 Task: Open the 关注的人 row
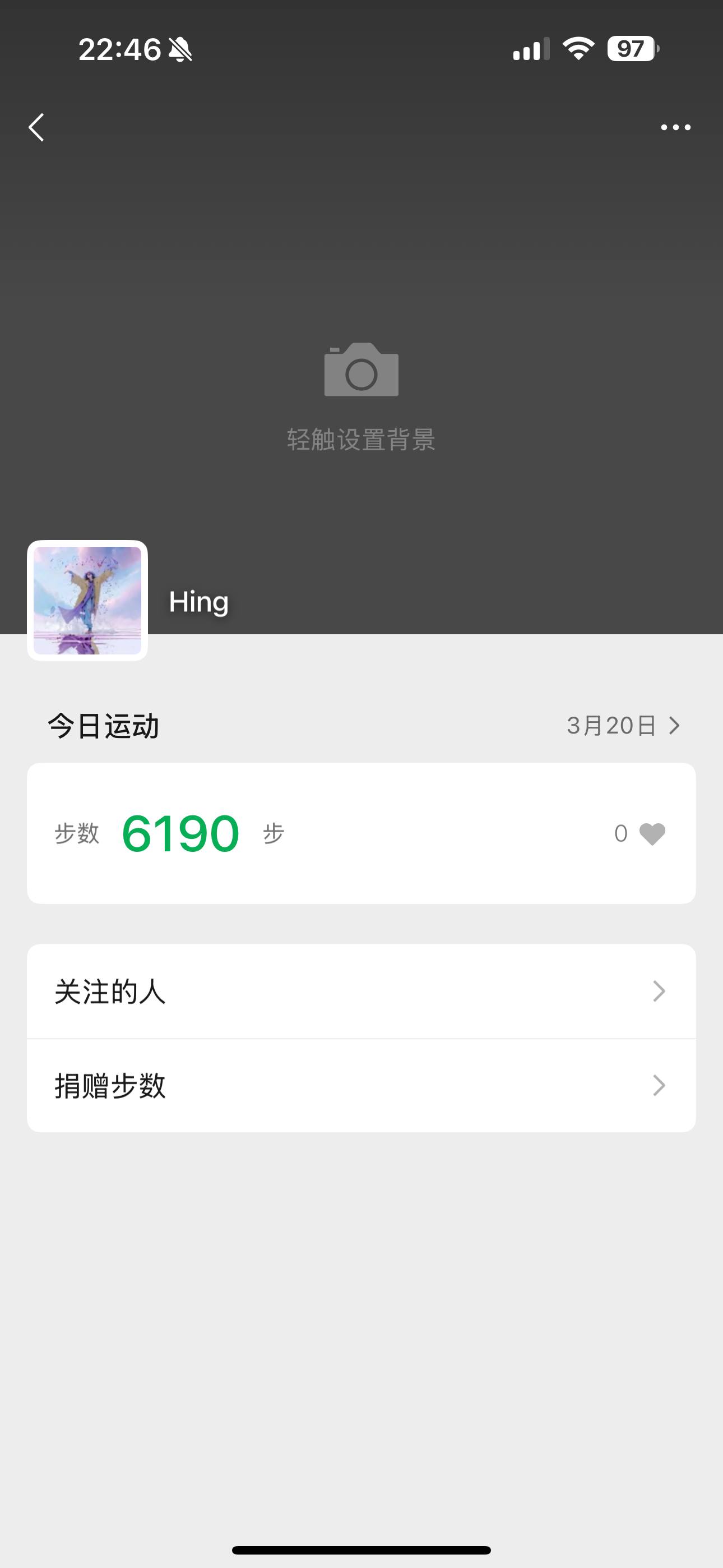click(x=361, y=991)
